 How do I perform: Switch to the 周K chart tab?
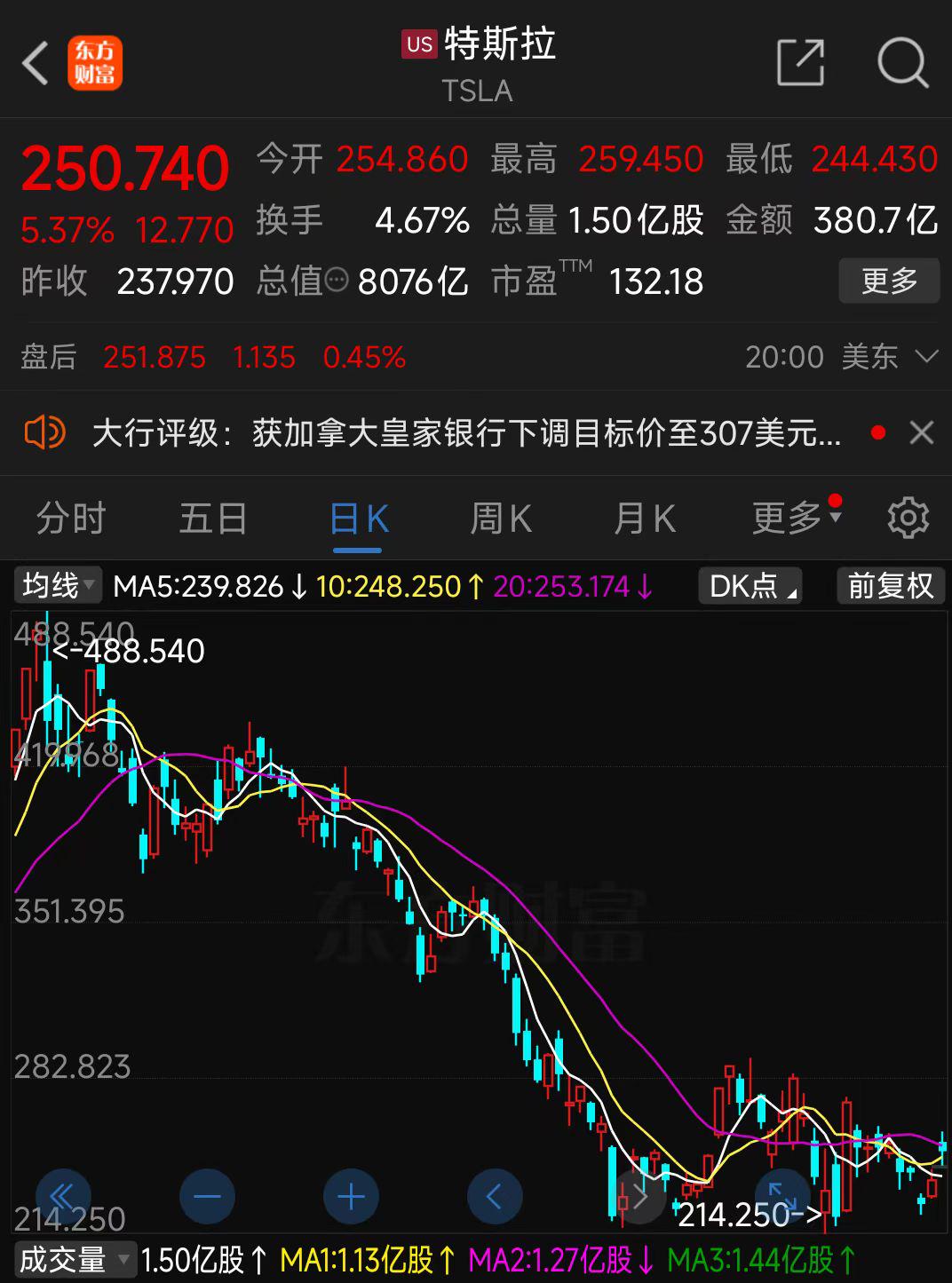[501, 519]
